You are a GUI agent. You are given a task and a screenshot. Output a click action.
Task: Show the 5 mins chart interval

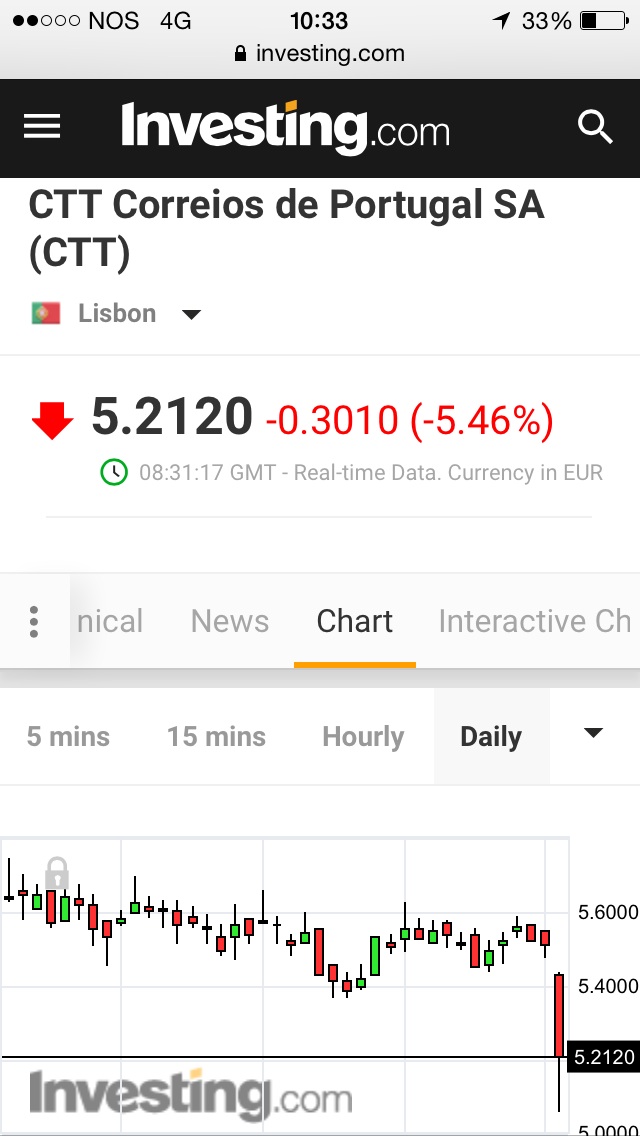click(x=68, y=737)
